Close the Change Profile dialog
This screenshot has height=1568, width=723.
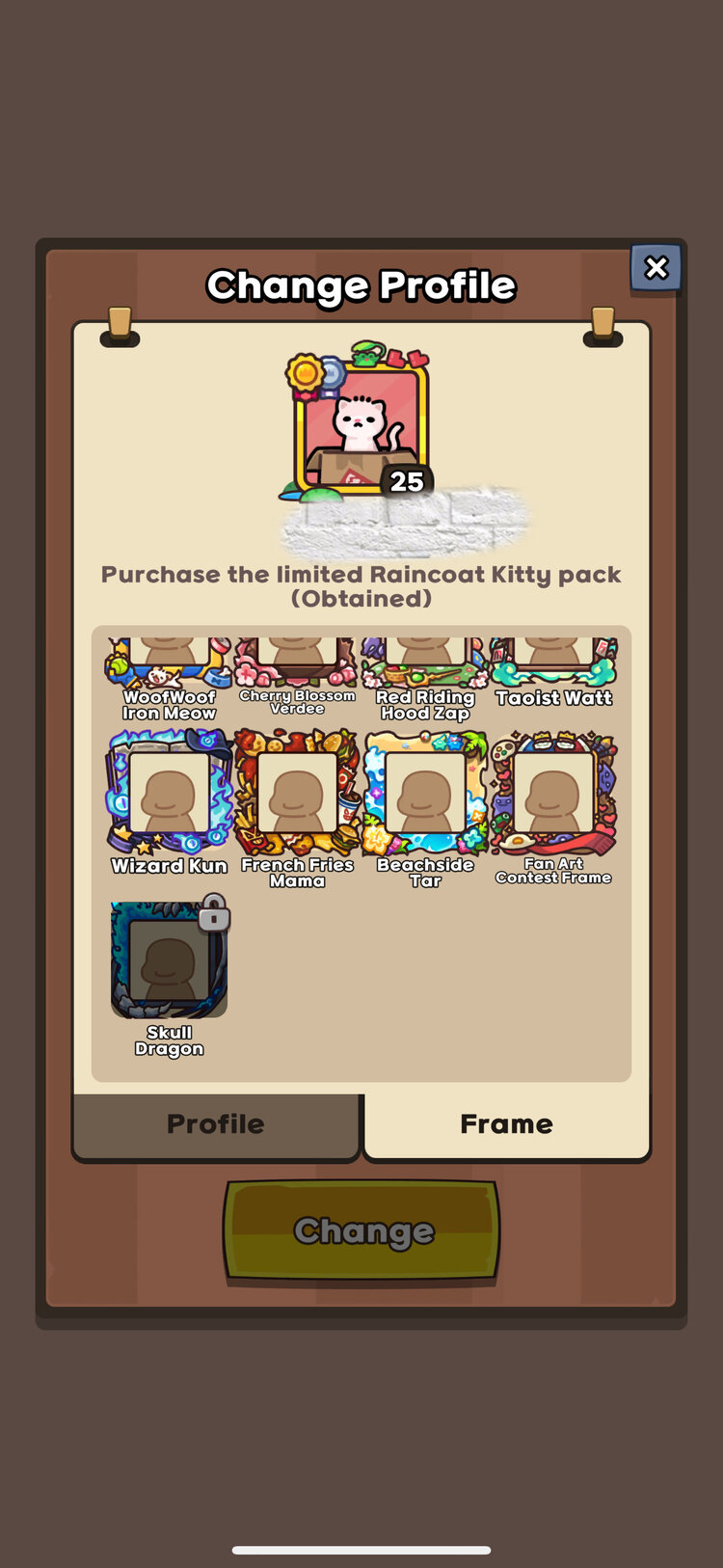[x=656, y=267]
